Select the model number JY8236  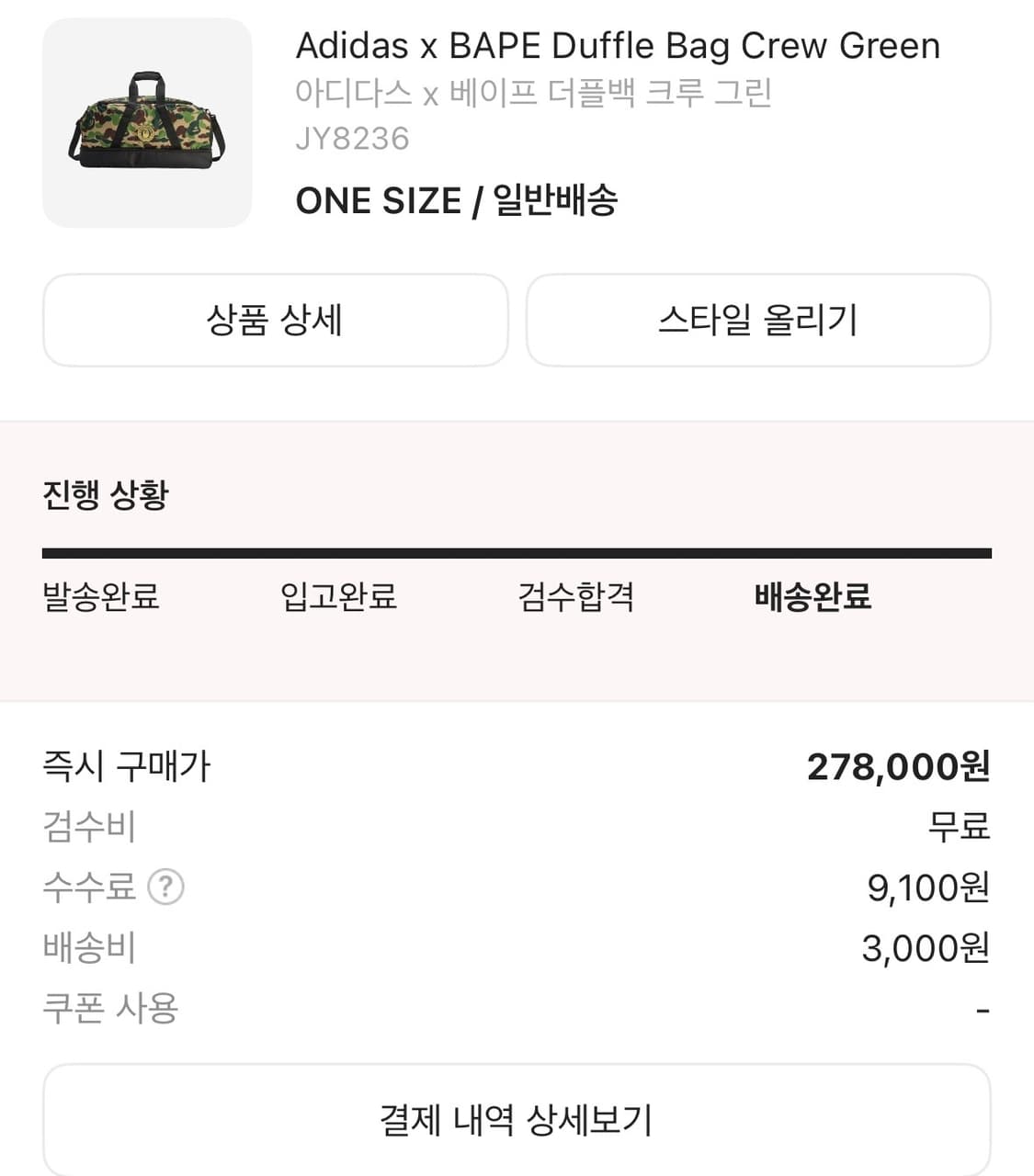pos(352,138)
